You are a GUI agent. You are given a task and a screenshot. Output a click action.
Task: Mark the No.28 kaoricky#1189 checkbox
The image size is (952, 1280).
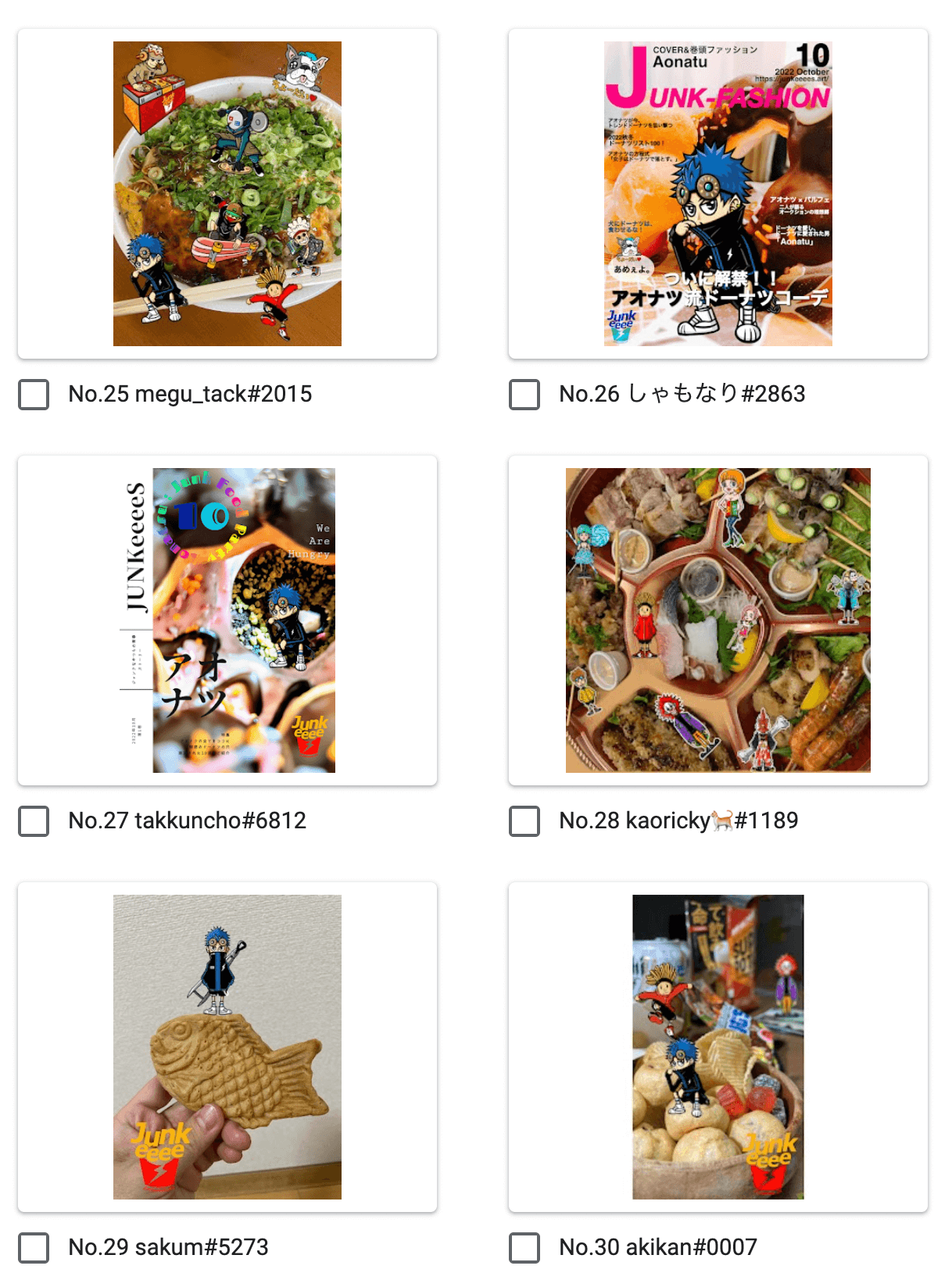(524, 821)
